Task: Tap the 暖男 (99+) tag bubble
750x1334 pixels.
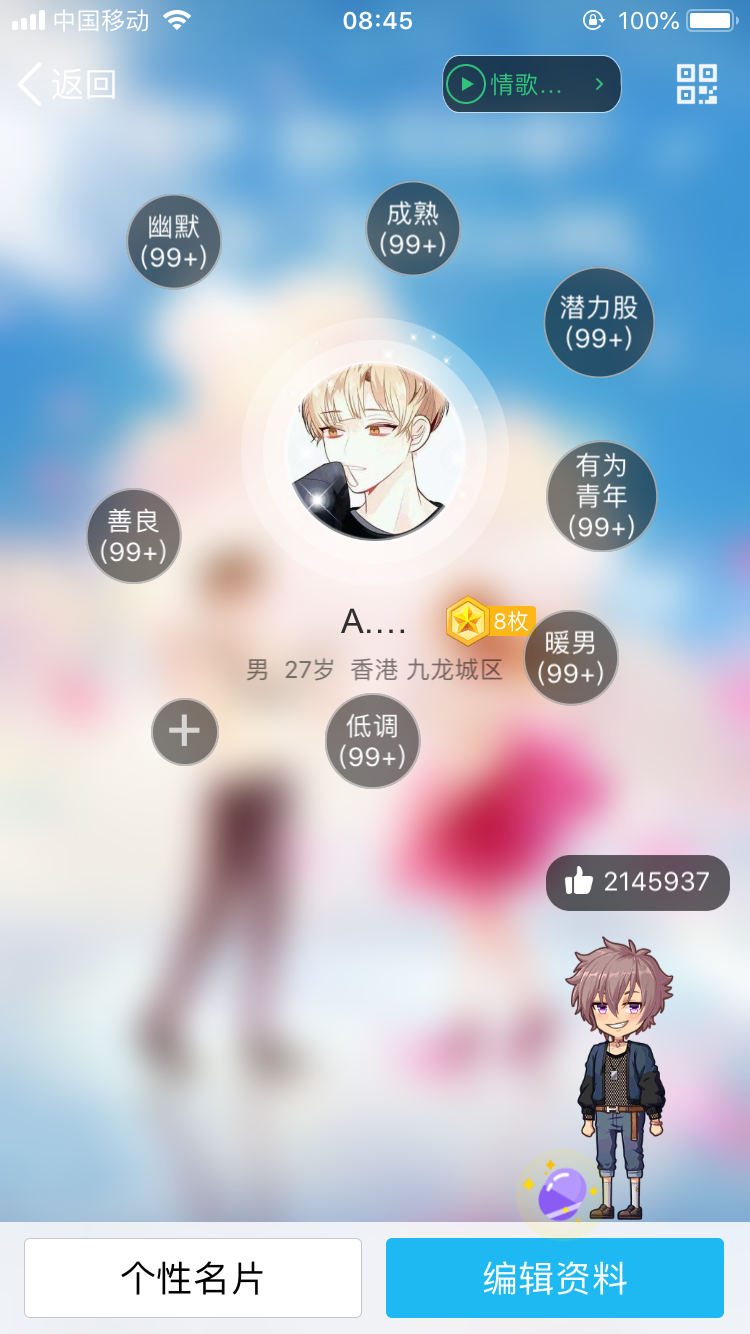Action: (x=571, y=657)
